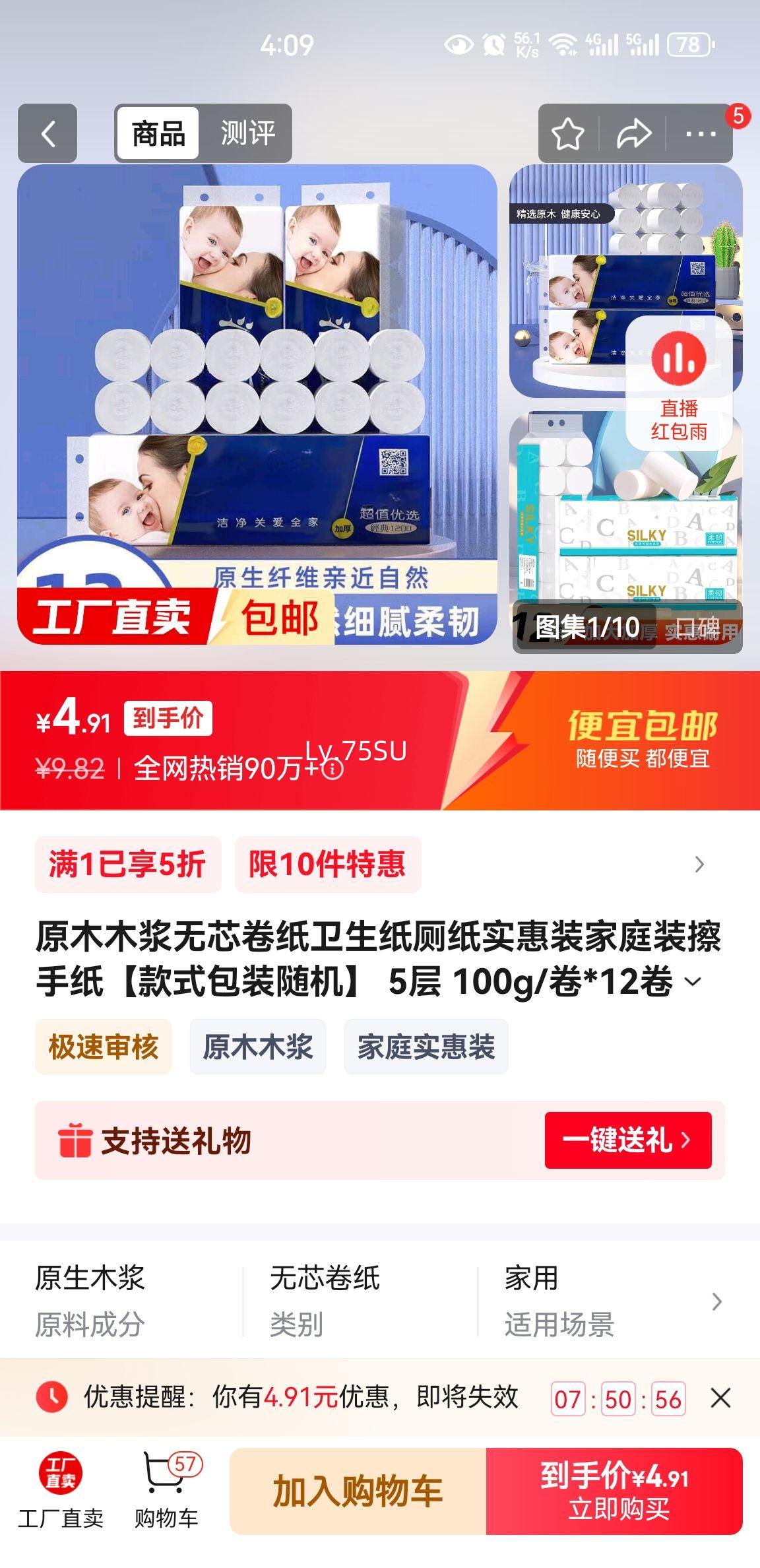Open the info icon beside 全网热销90万+
The height and width of the screenshot is (1568, 760).
333,769
